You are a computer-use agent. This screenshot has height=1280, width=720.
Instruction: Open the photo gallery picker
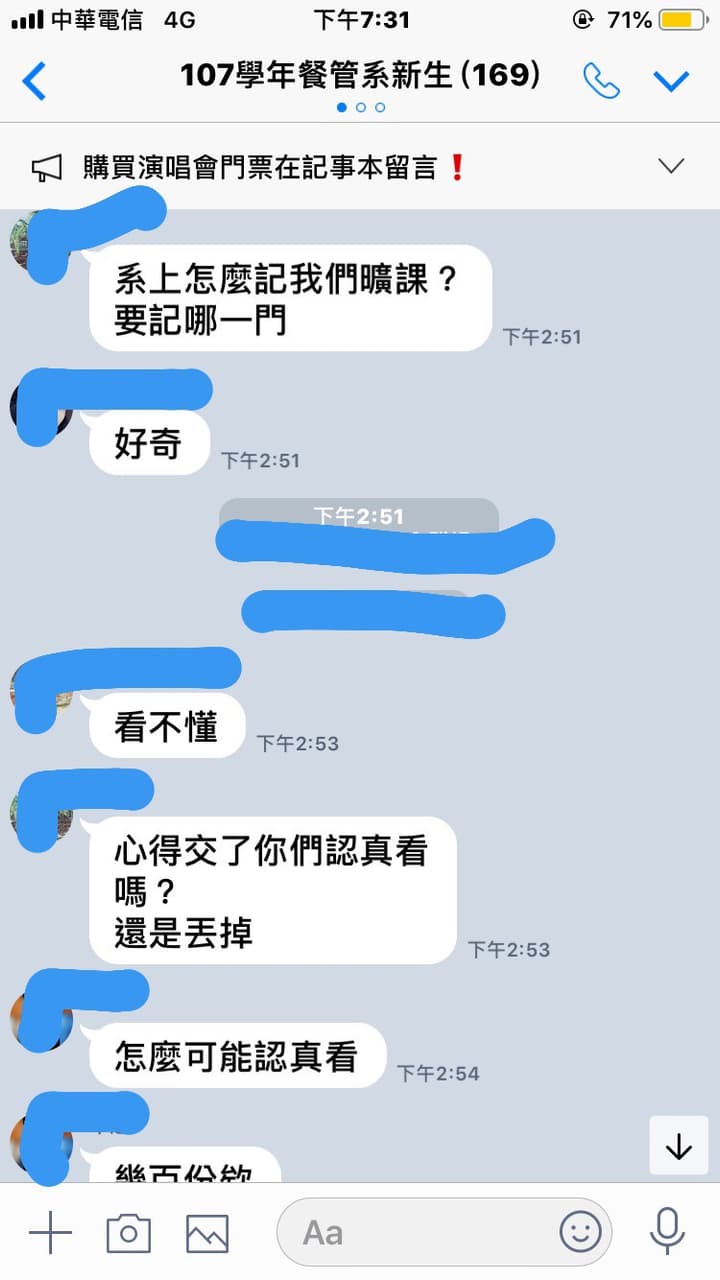[x=207, y=1233]
